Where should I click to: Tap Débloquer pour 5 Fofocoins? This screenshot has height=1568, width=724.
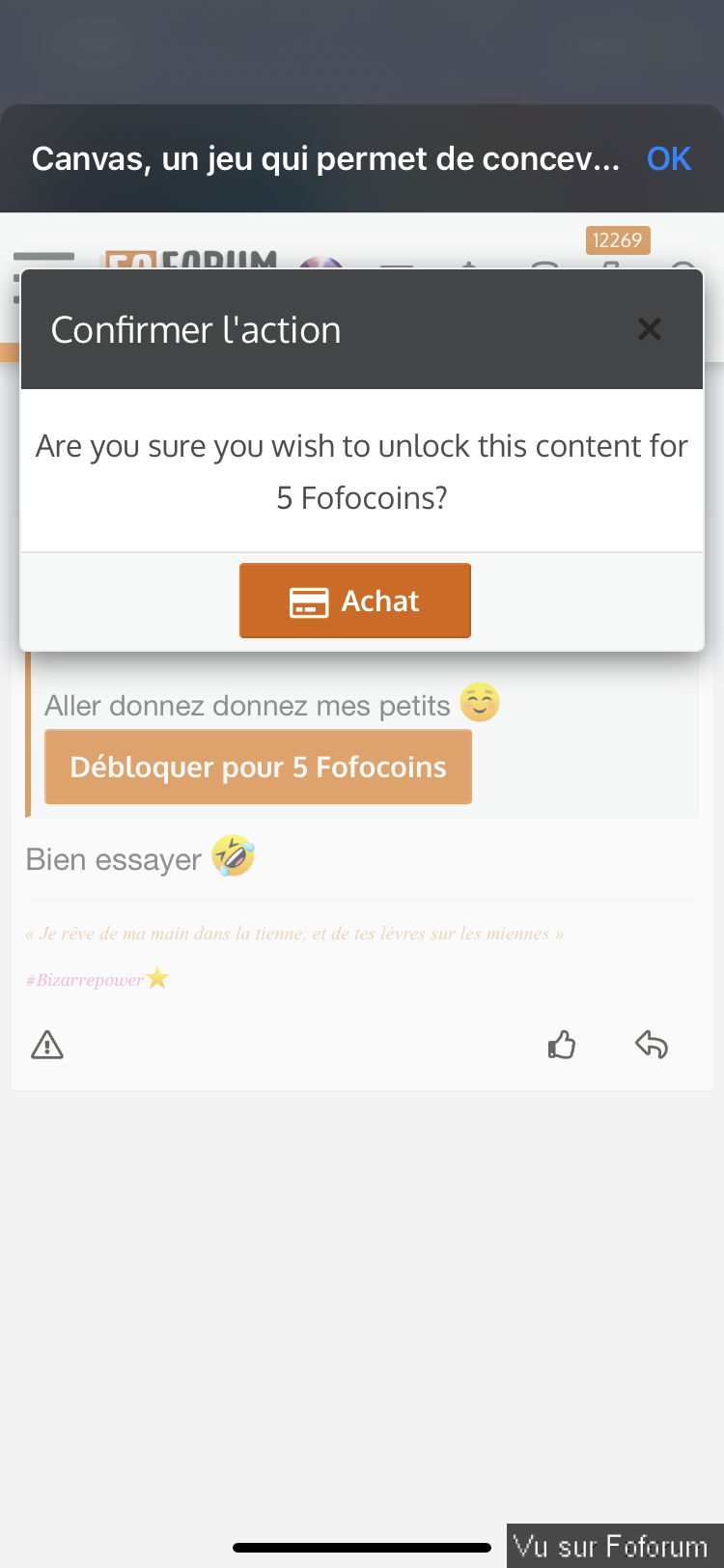coord(258,768)
